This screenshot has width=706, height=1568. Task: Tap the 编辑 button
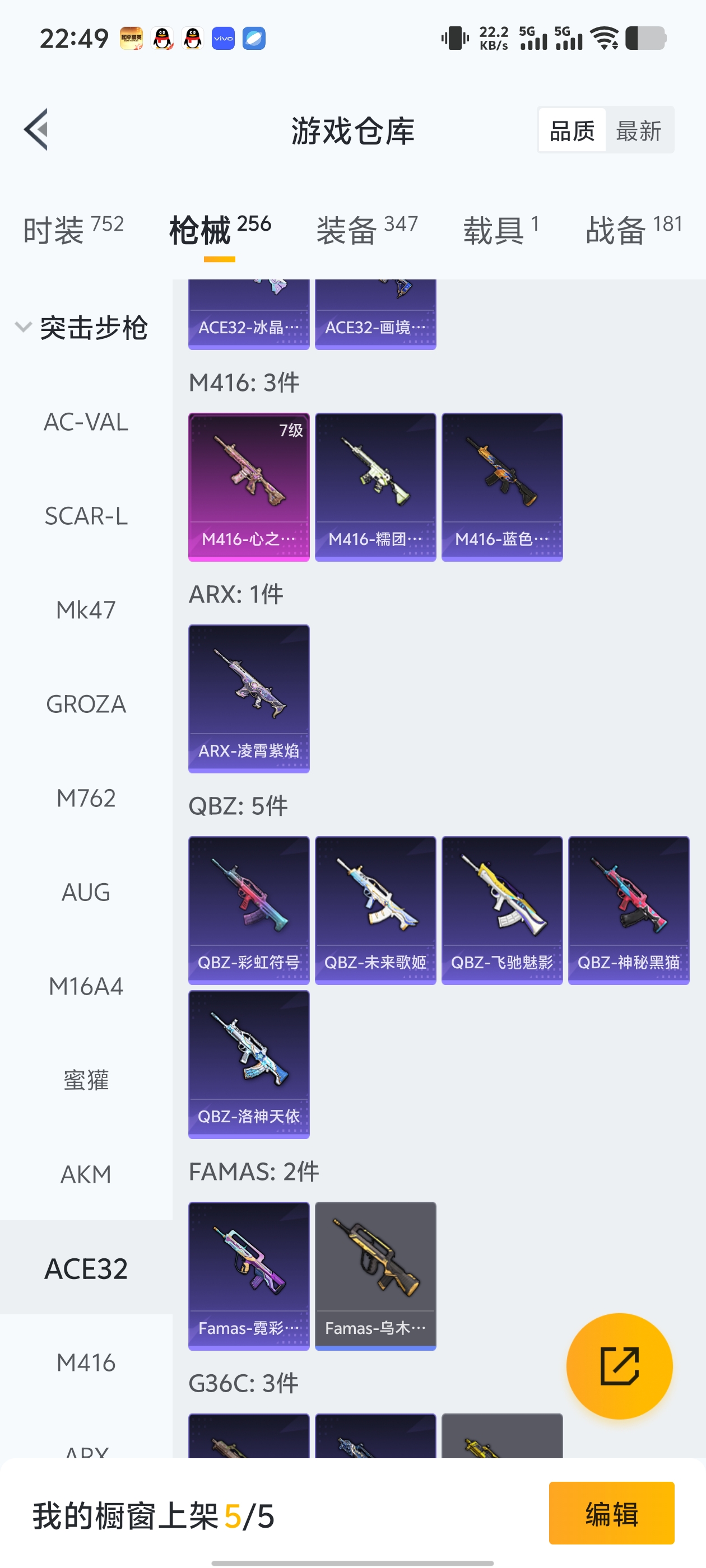(x=611, y=1513)
